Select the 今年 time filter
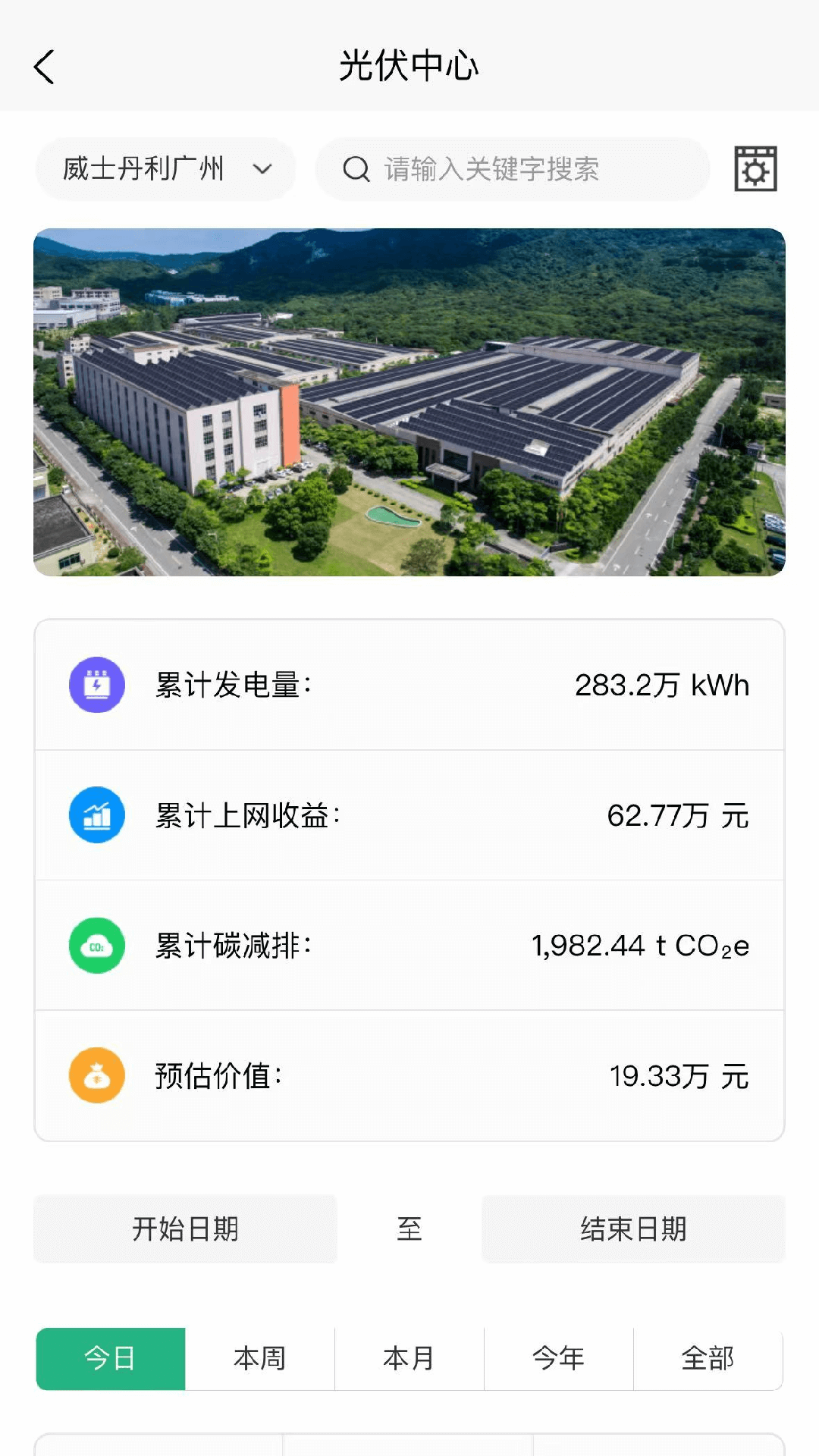This screenshot has height=1456, width=819. pyautogui.click(x=559, y=1358)
